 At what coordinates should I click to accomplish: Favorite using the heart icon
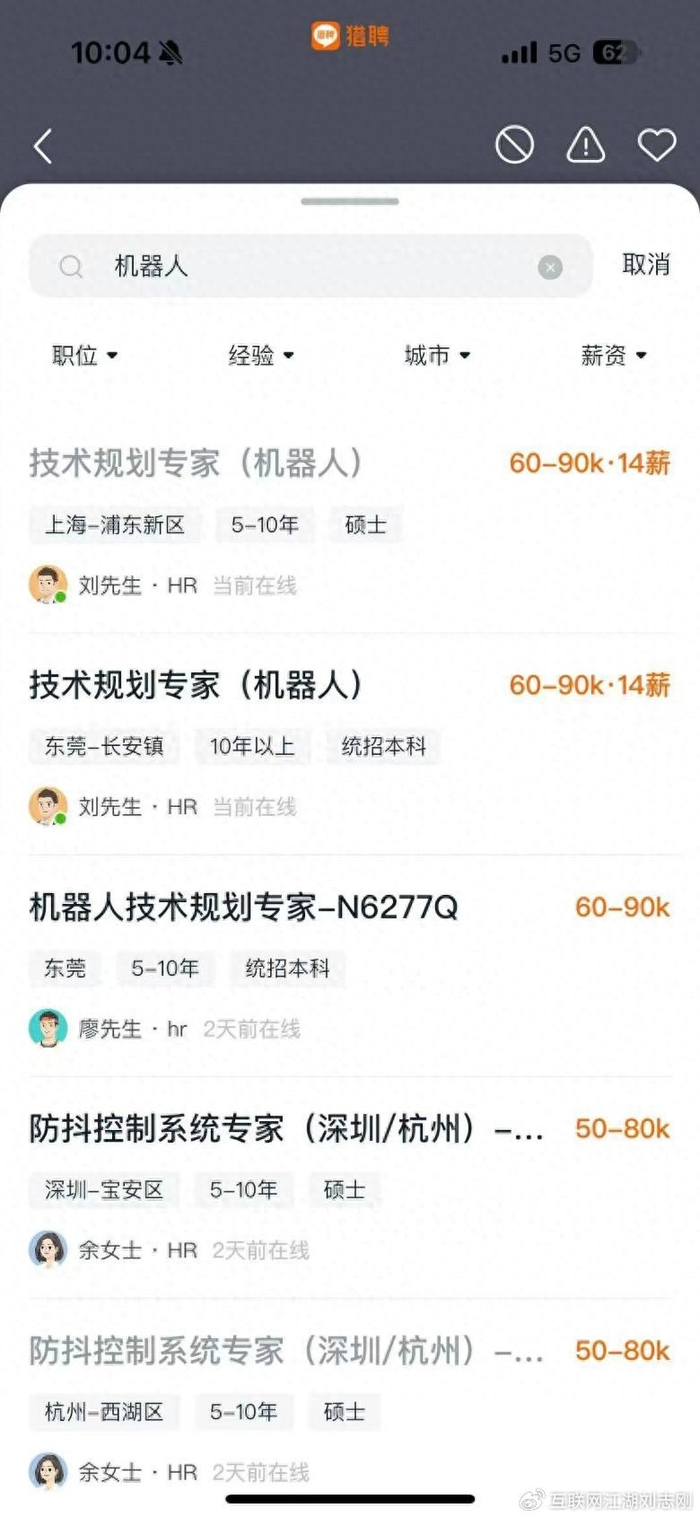tap(657, 146)
